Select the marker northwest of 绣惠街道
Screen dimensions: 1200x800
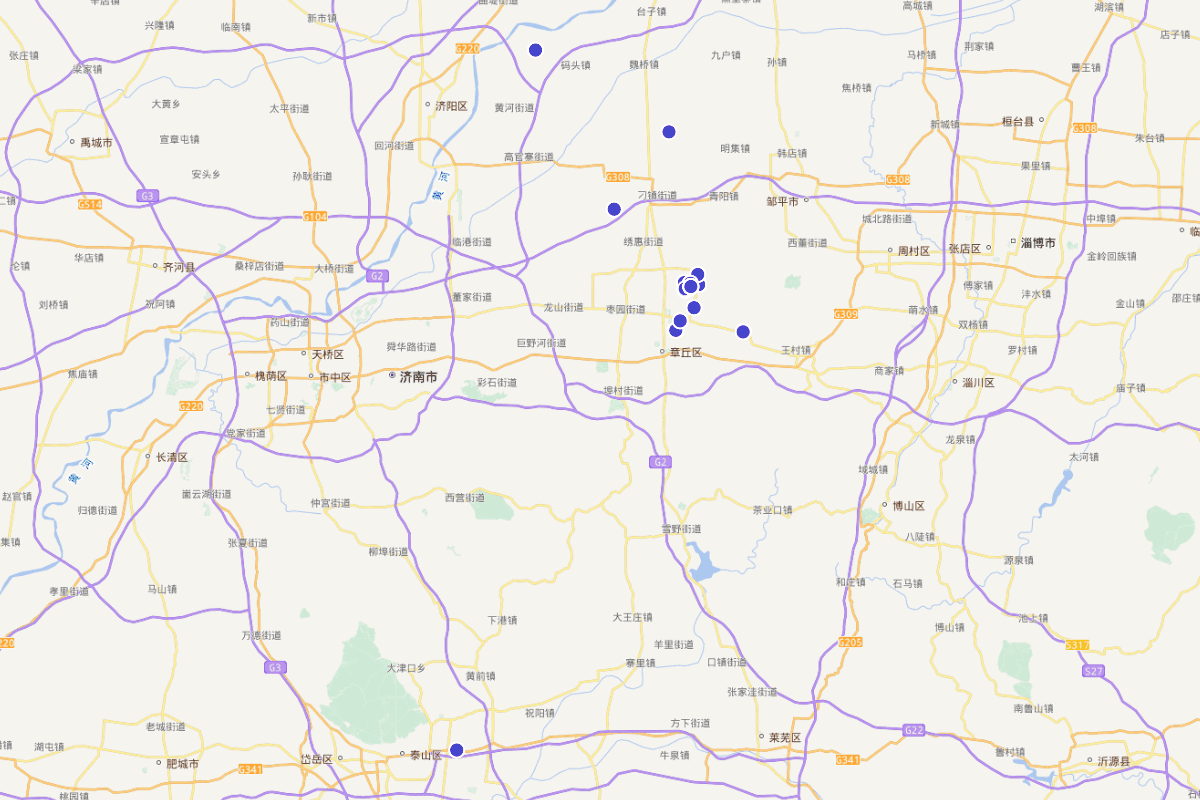614,209
